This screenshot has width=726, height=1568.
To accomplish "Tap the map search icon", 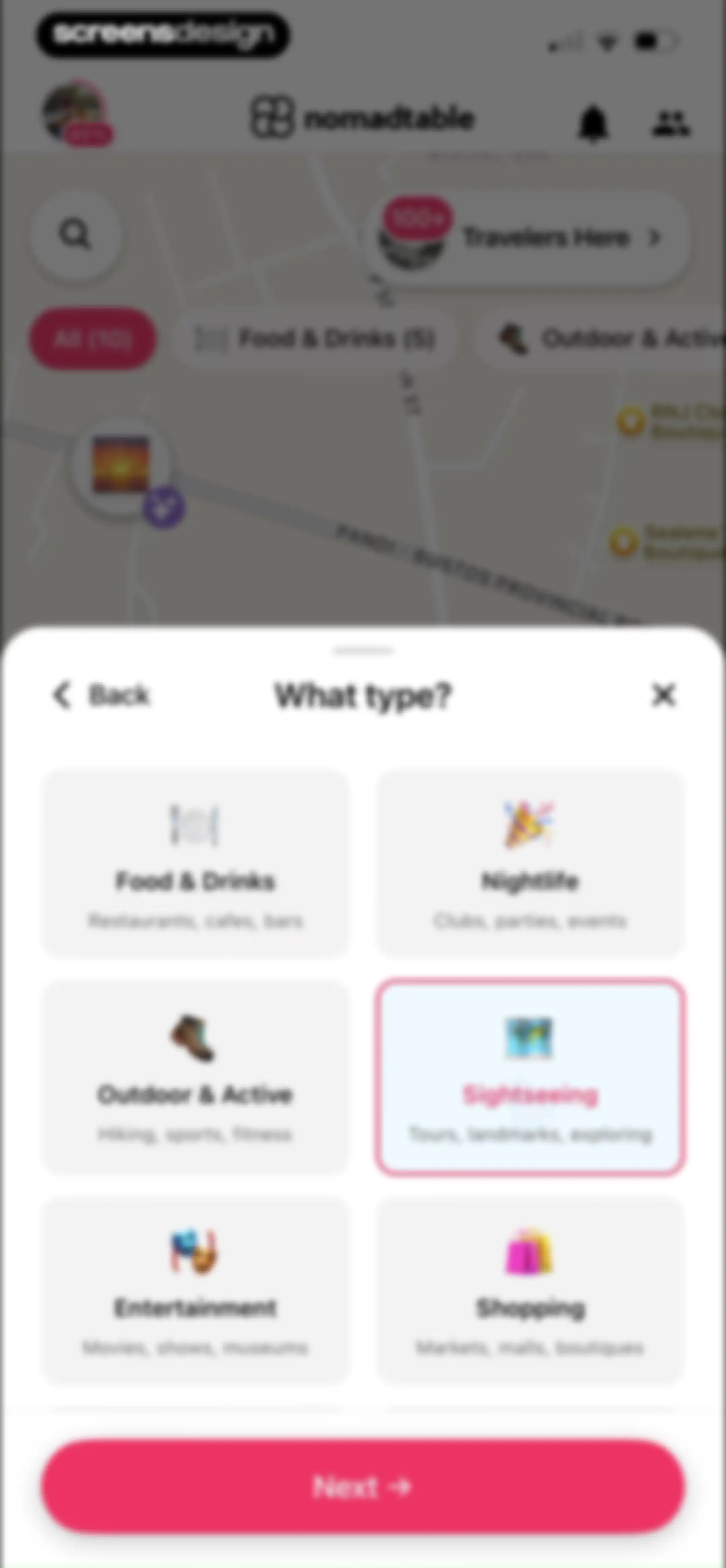I will click(x=76, y=235).
